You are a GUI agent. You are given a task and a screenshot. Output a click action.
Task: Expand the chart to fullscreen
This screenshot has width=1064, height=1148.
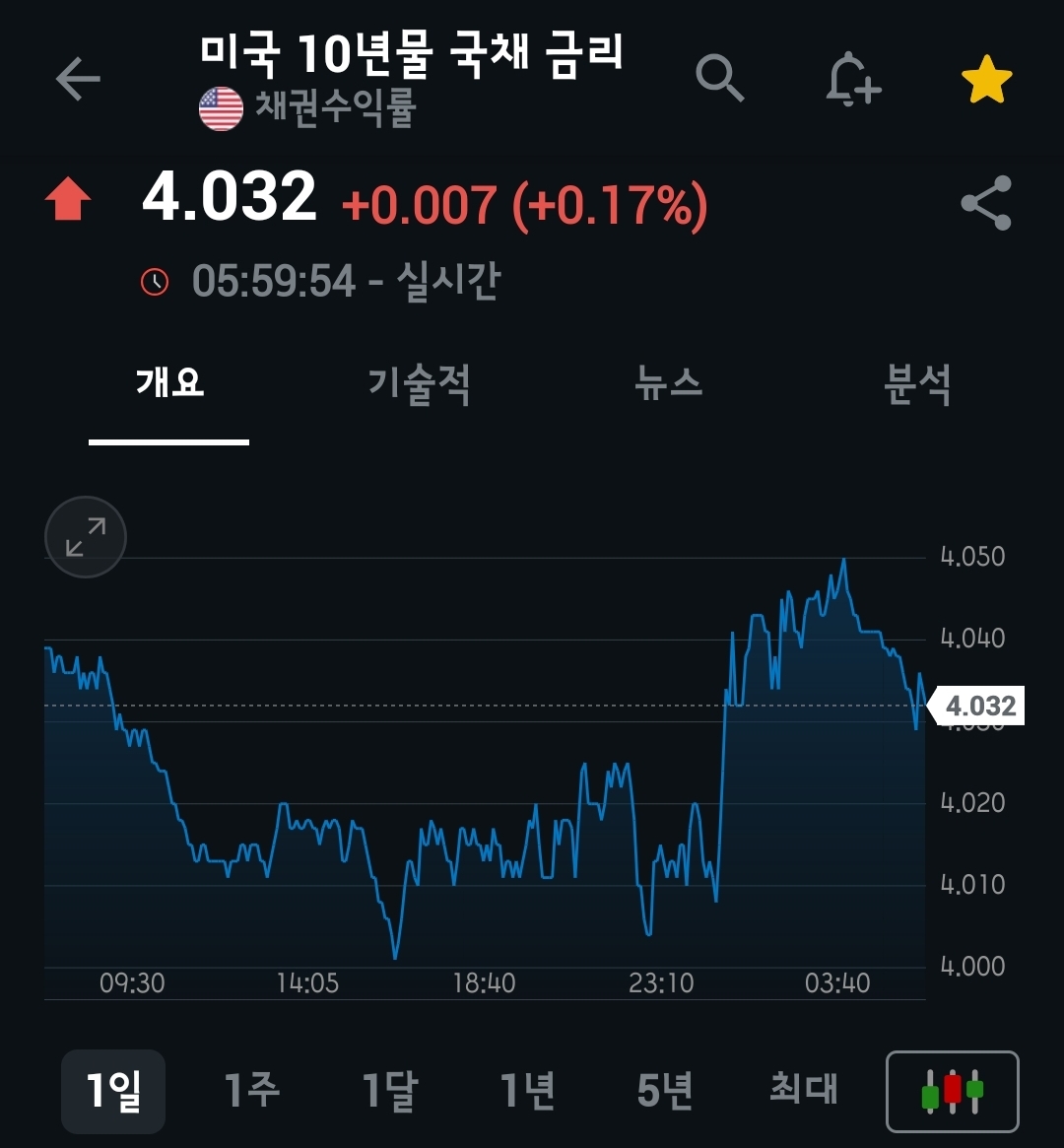point(86,537)
